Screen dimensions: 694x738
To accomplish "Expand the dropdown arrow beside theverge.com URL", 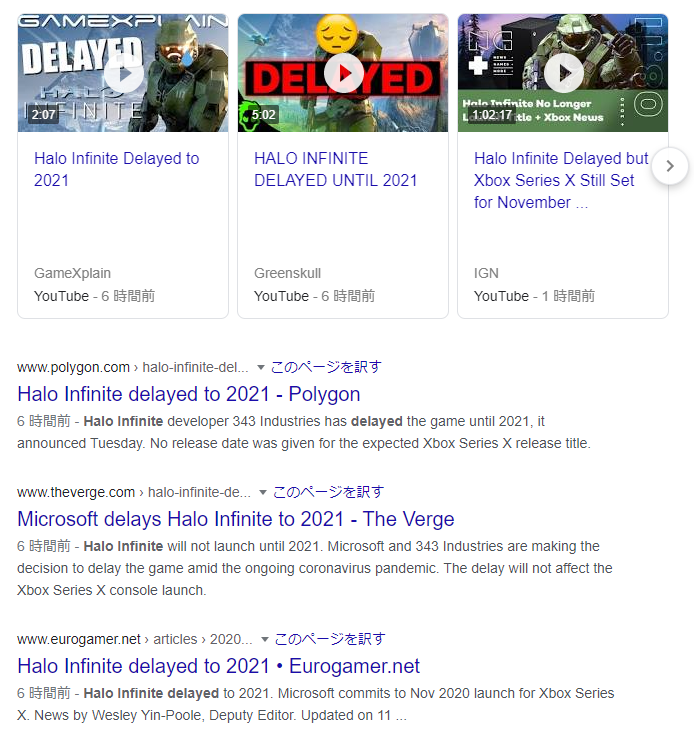I will point(263,493).
